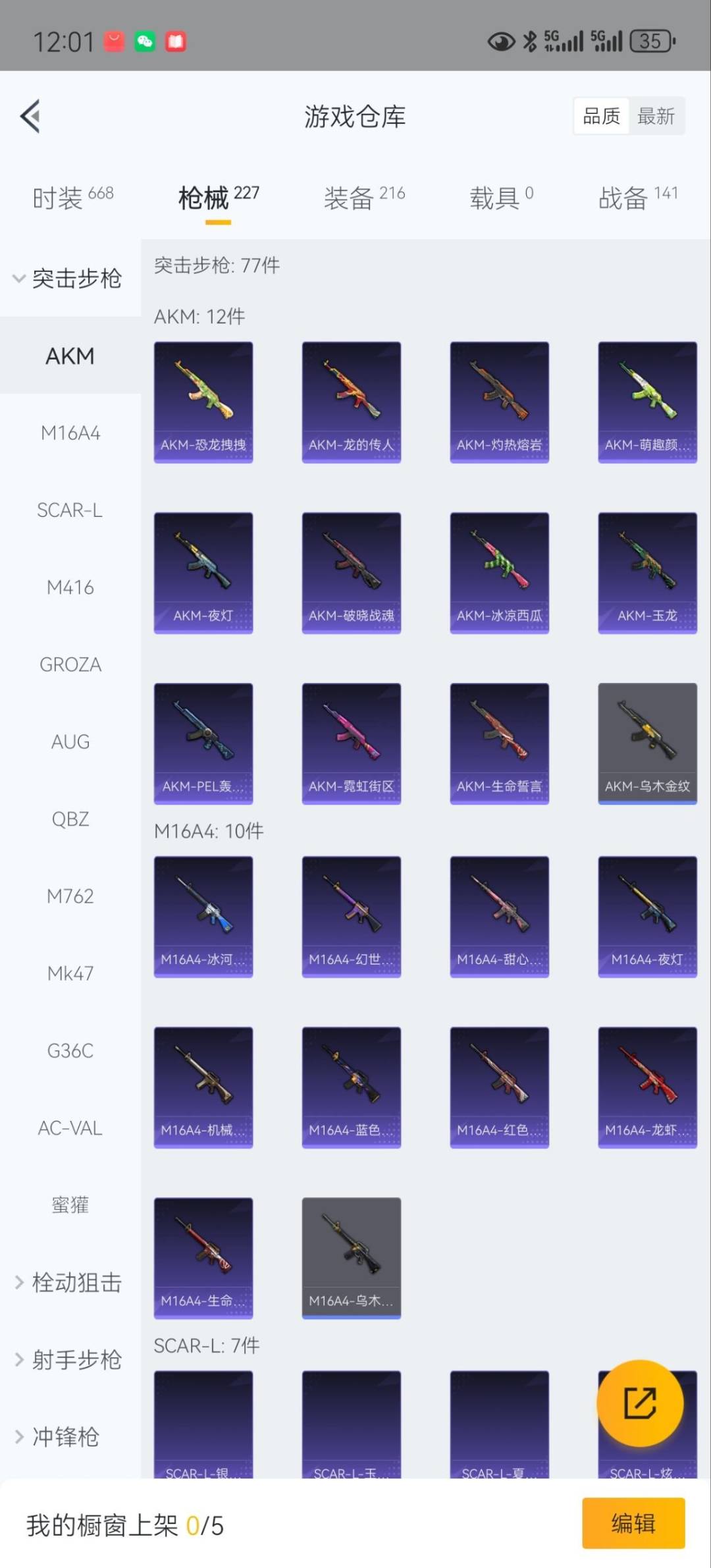Expand the 射手步枪 category
The height and width of the screenshot is (1568, 711).
[x=69, y=1360]
